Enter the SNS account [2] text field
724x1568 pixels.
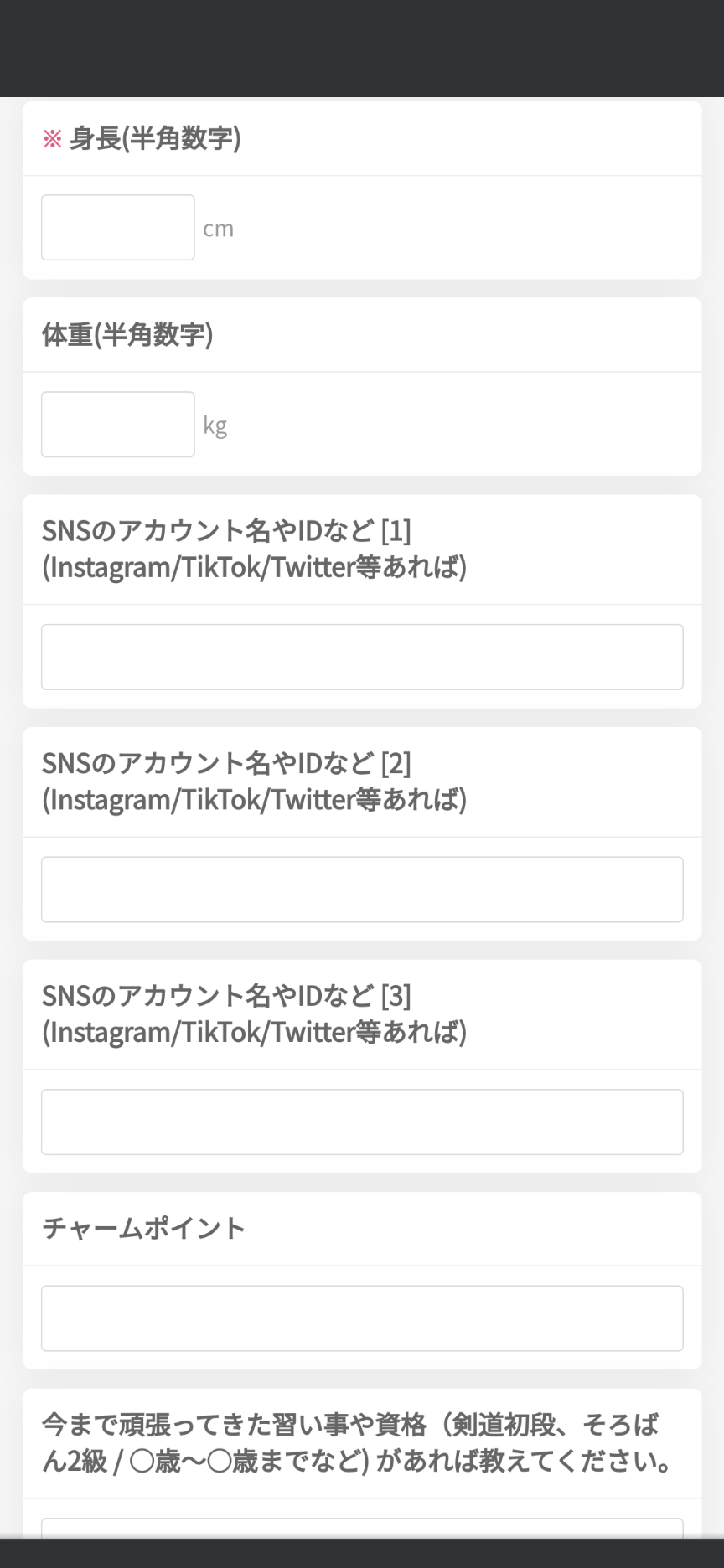tap(362, 890)
